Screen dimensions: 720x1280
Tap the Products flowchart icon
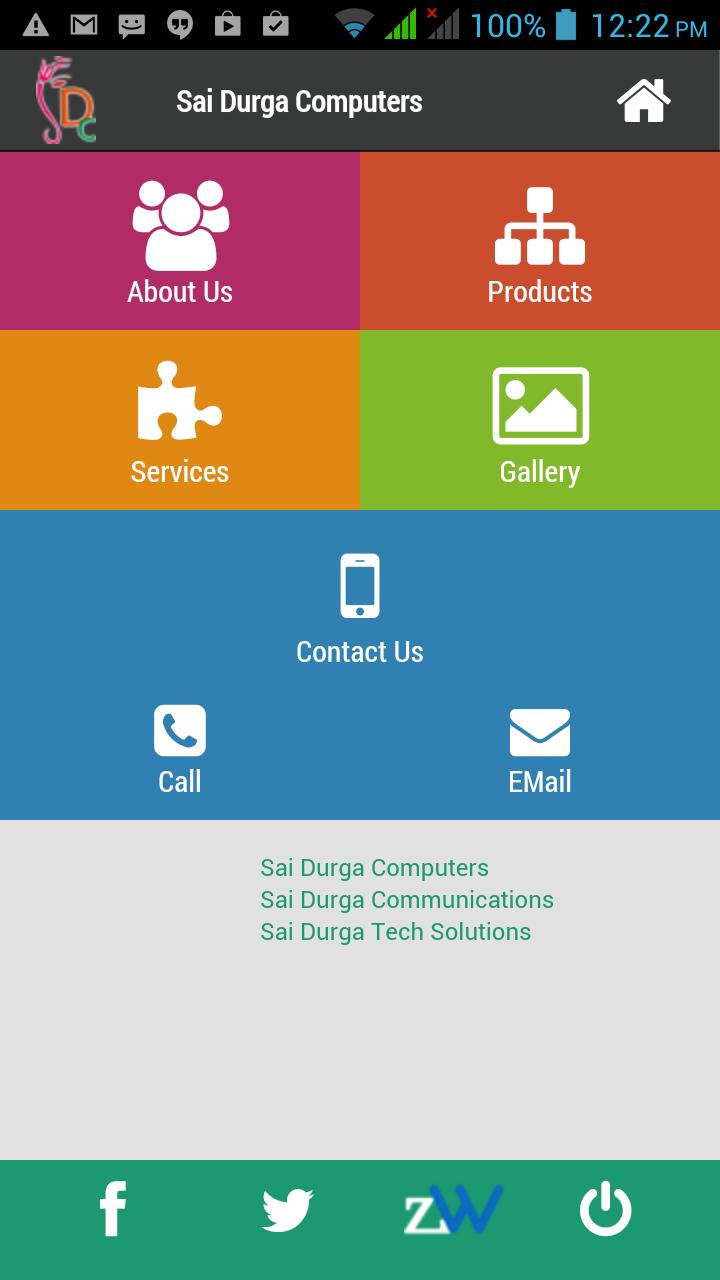540,225
